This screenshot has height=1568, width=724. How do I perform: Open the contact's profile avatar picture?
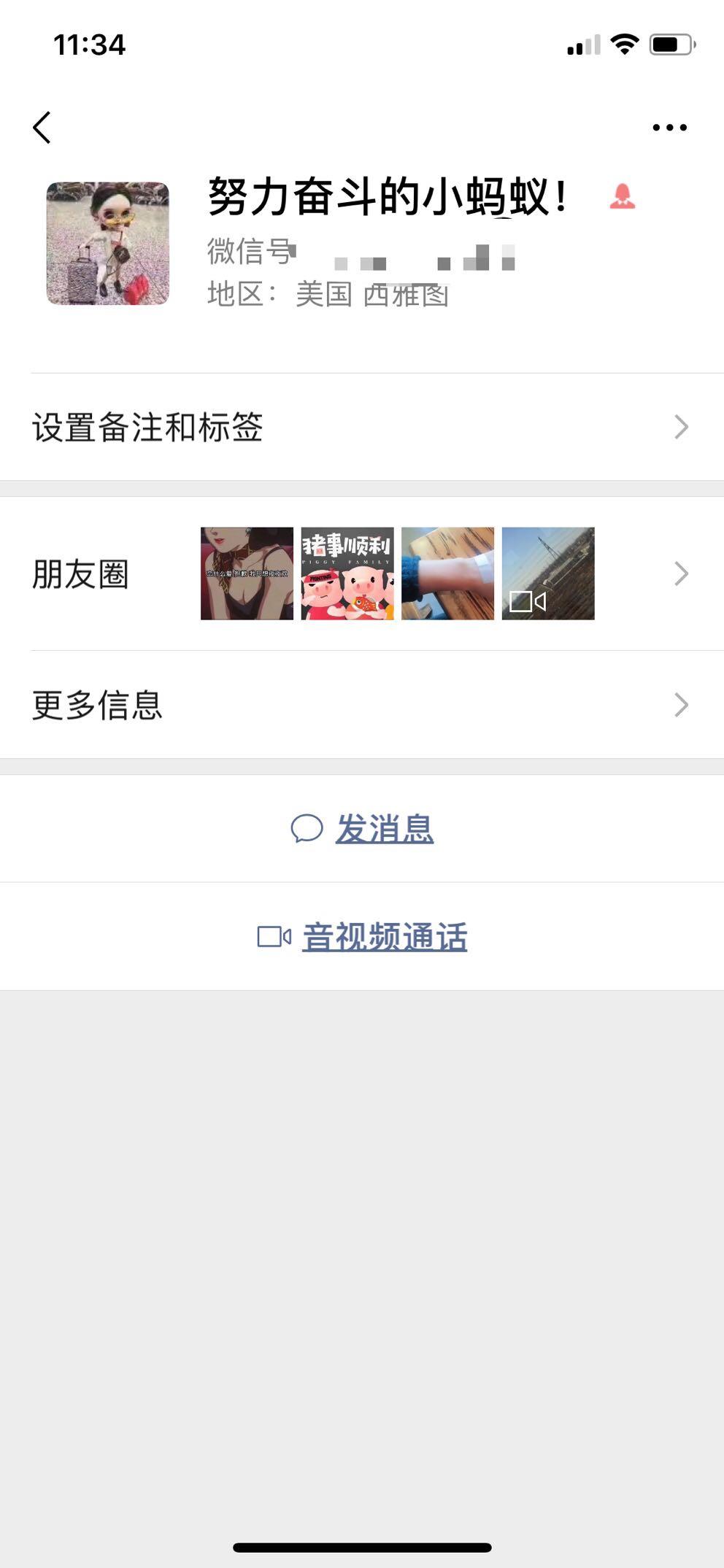(107, 236)
